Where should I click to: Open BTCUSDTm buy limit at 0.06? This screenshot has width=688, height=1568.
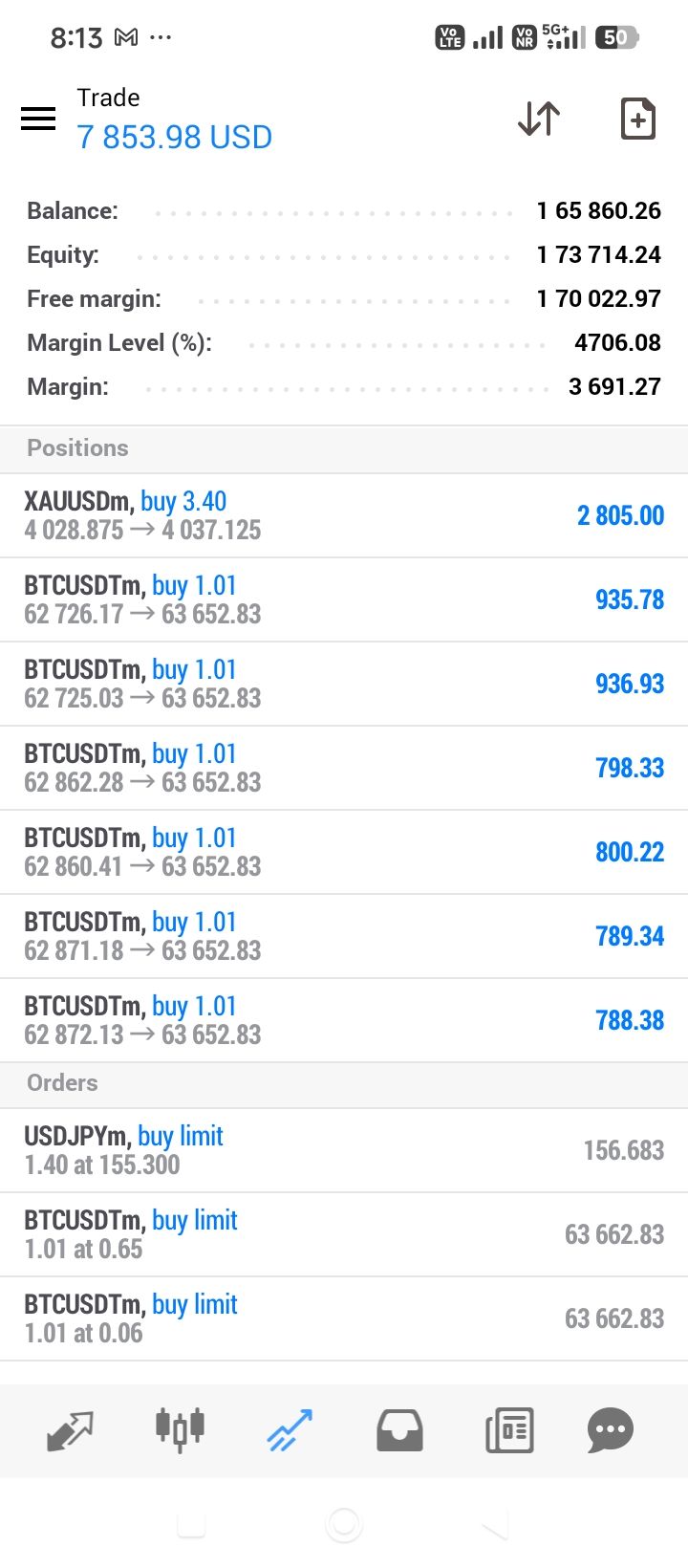pos(344,1319)
